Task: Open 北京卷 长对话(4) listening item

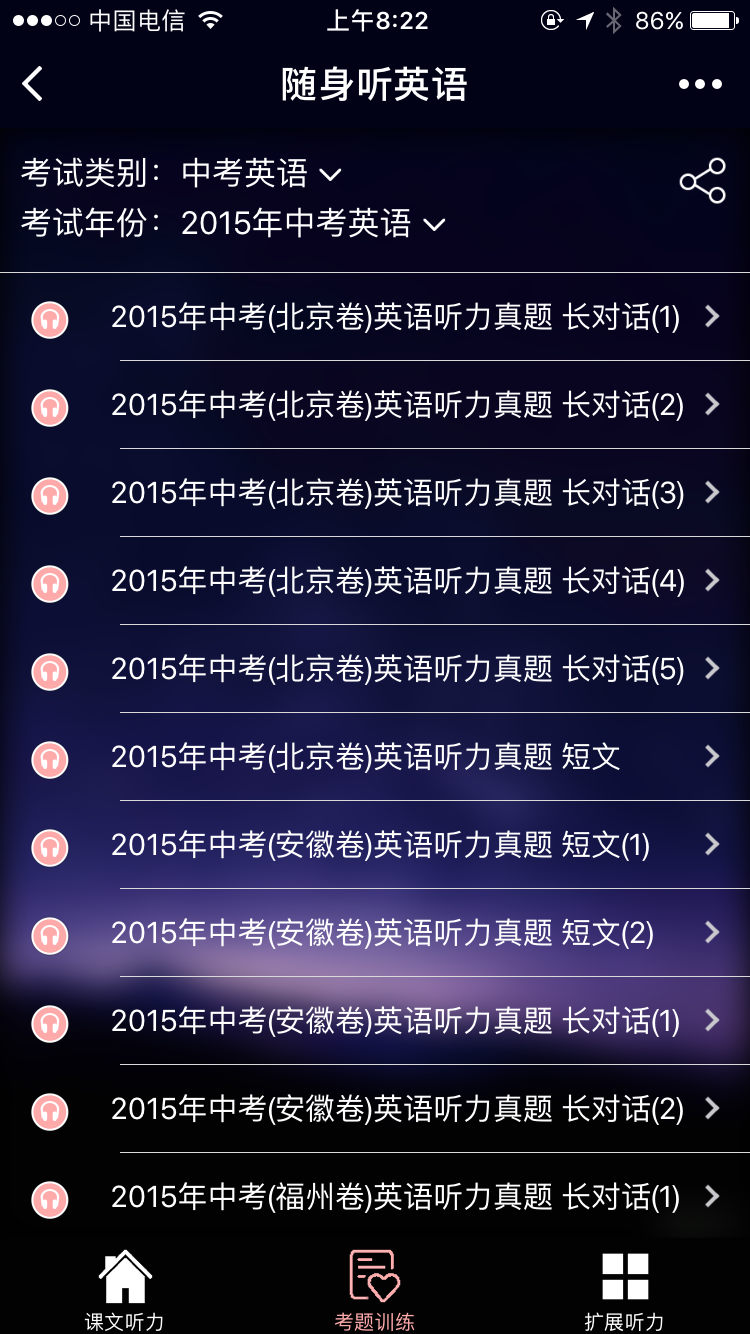Action: pos(375,581)
